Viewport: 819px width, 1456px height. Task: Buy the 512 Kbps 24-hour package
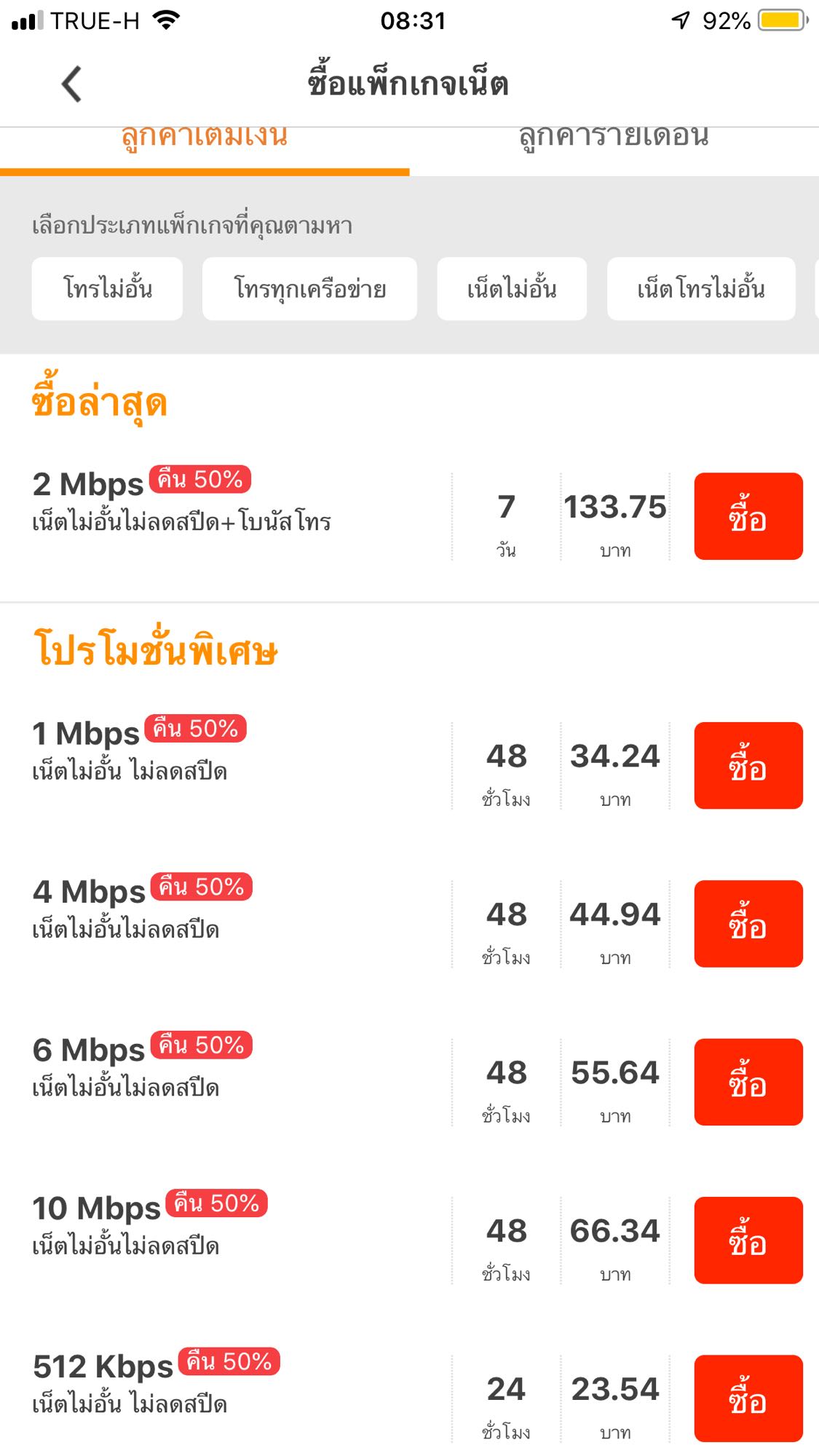(748, 1398)
